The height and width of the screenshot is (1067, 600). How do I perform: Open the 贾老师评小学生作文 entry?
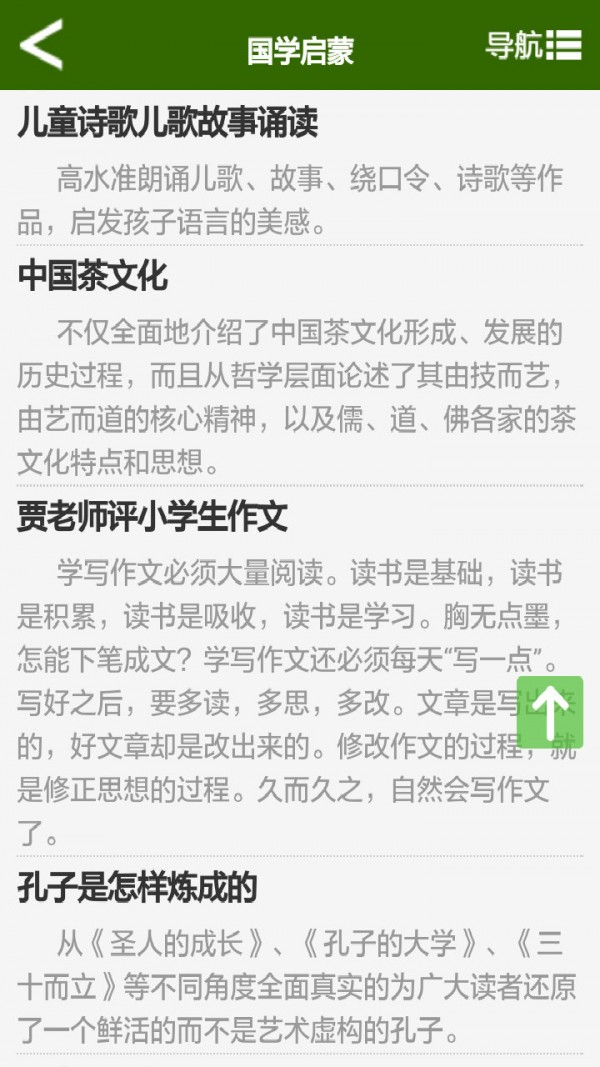[153, 516]
